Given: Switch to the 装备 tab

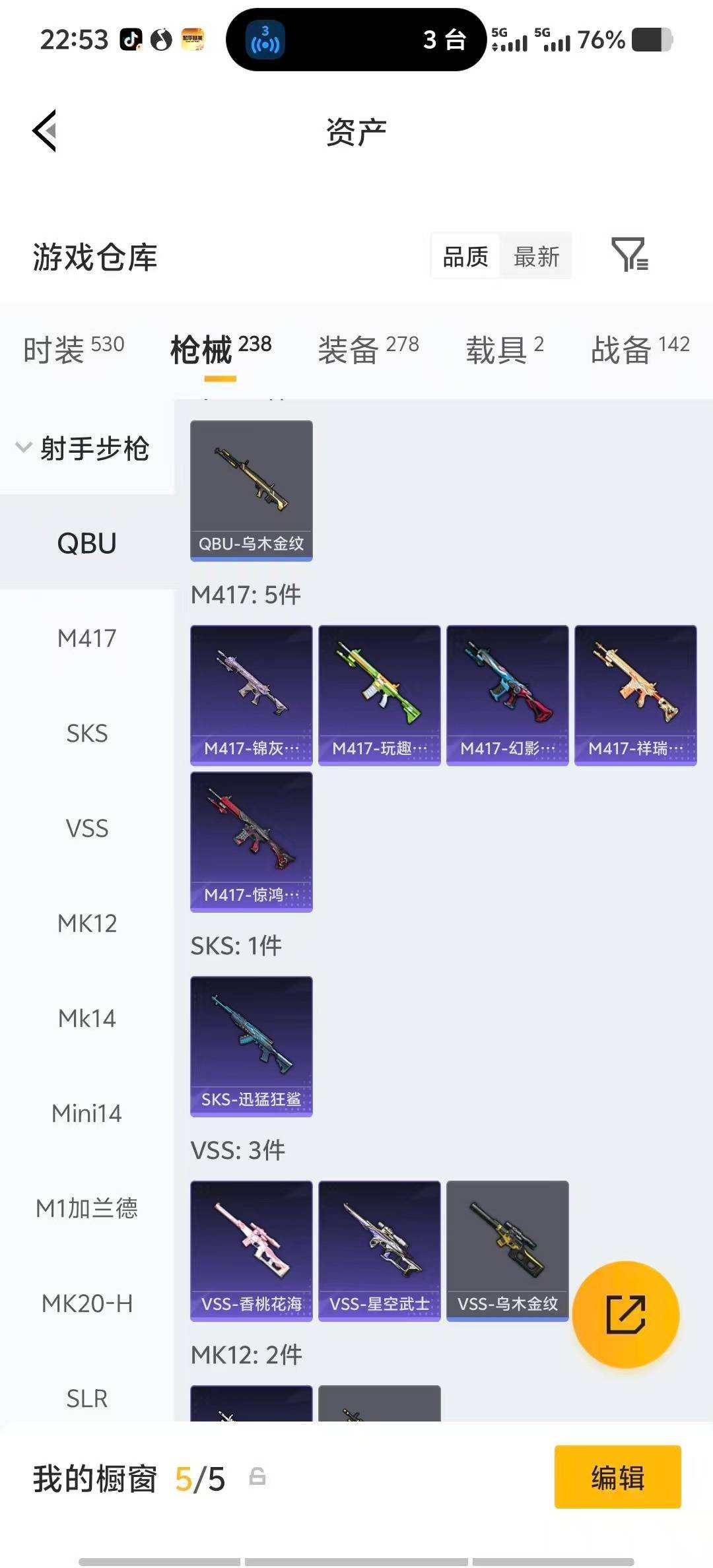Looking at the screenshot, I should click(368, 348).
